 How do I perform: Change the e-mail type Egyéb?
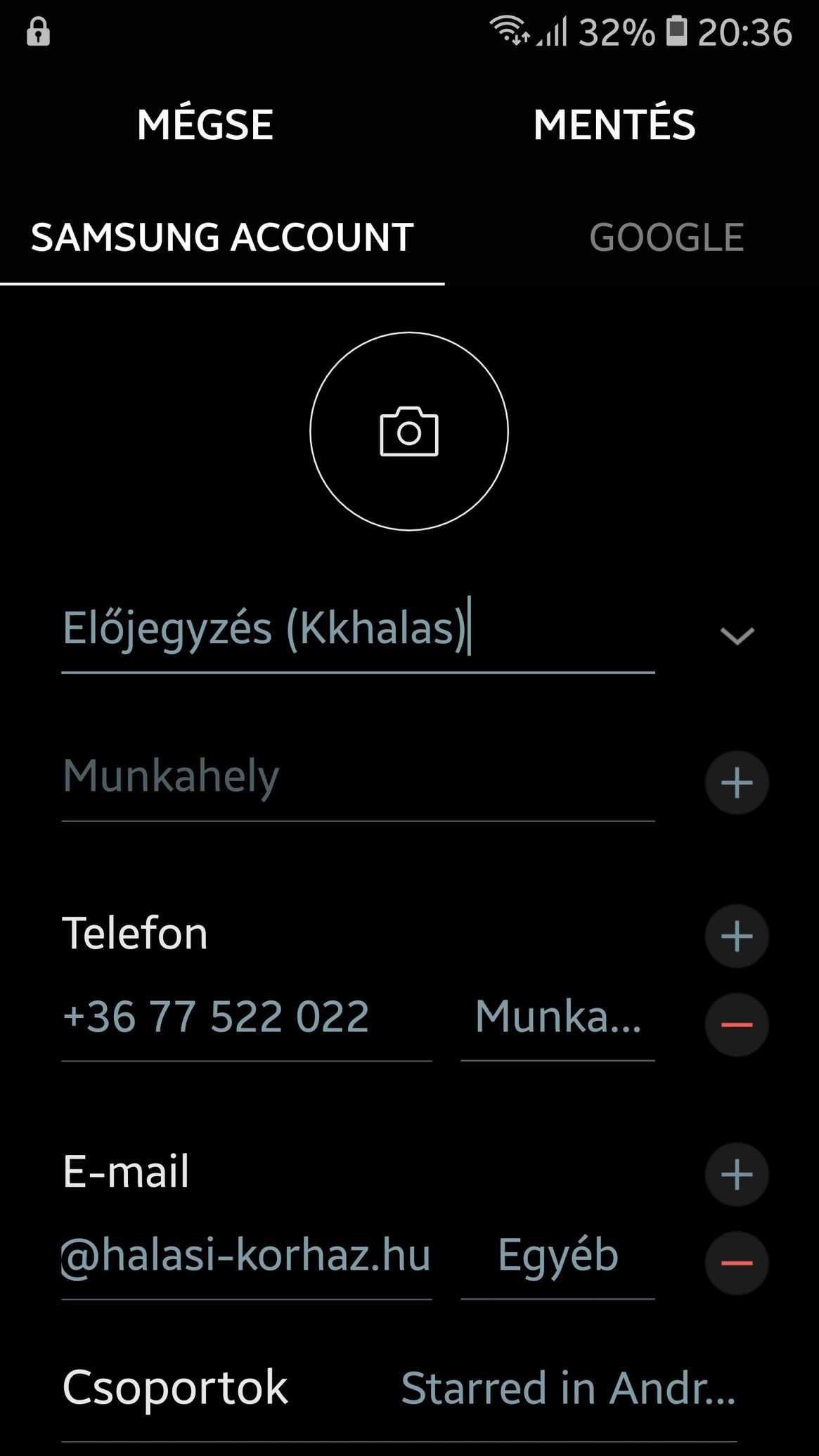tap(557, 1256)
